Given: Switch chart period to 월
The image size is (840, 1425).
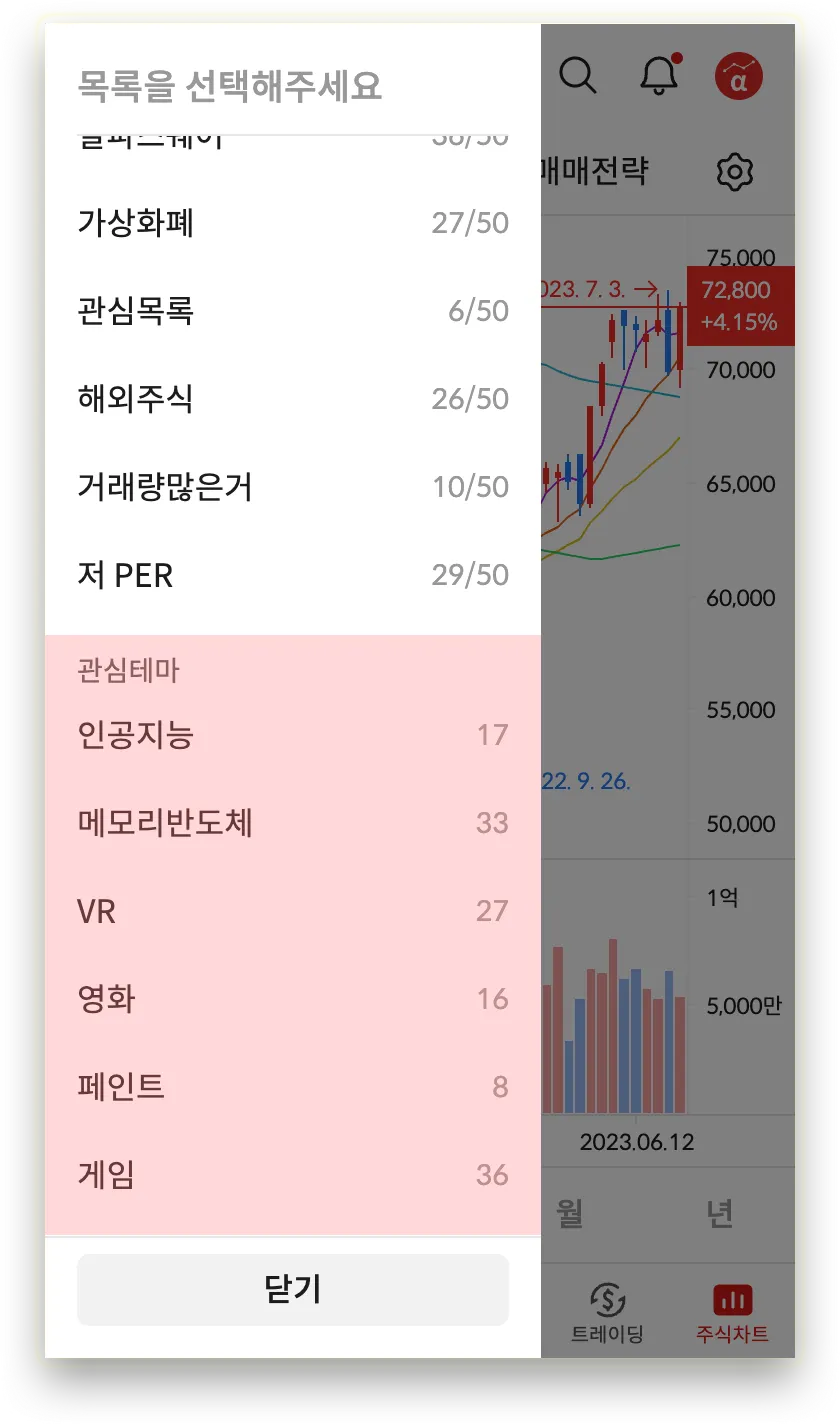Looking at the screenshot, I should 570,1214.
